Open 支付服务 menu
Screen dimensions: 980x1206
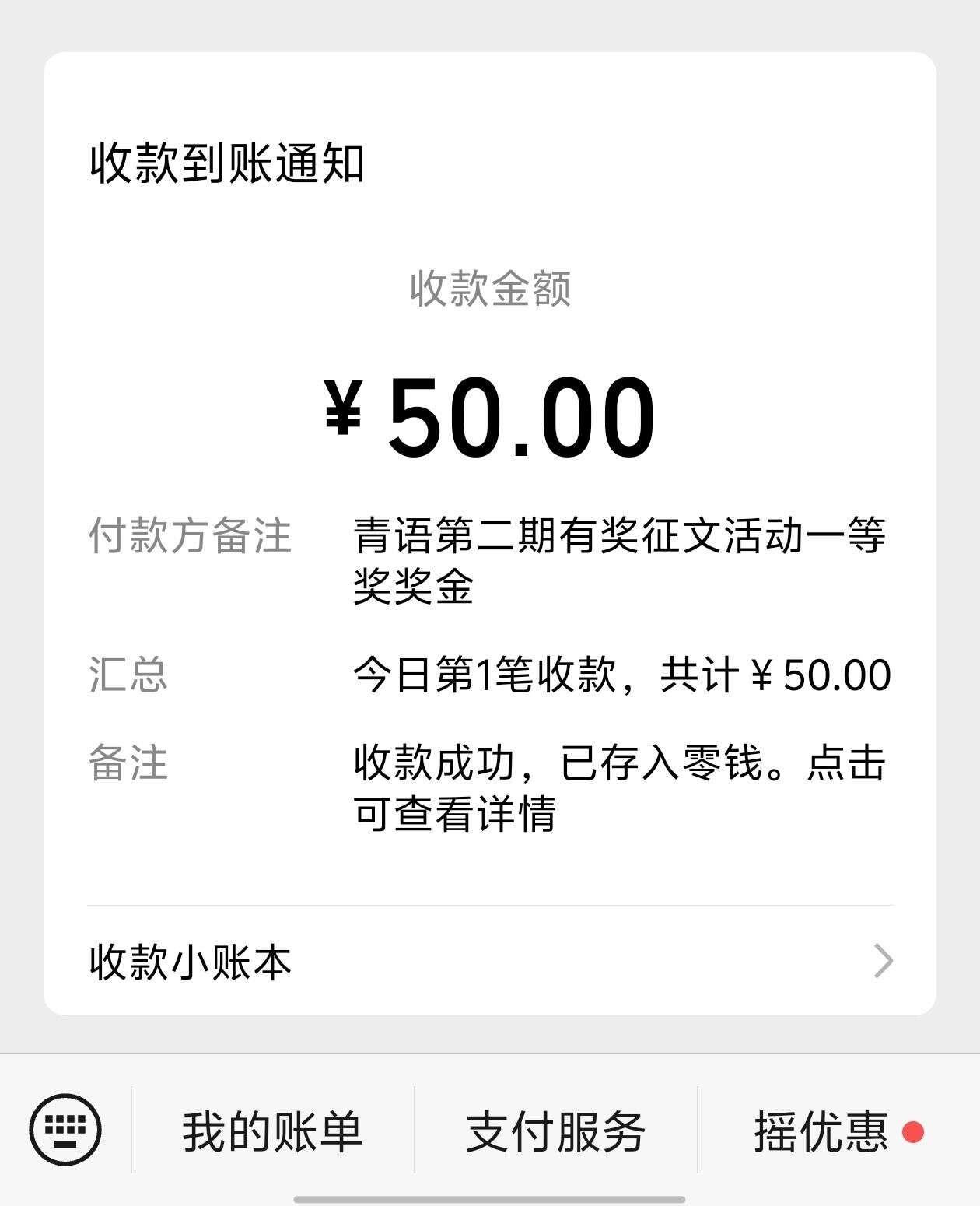point(555,1131)
